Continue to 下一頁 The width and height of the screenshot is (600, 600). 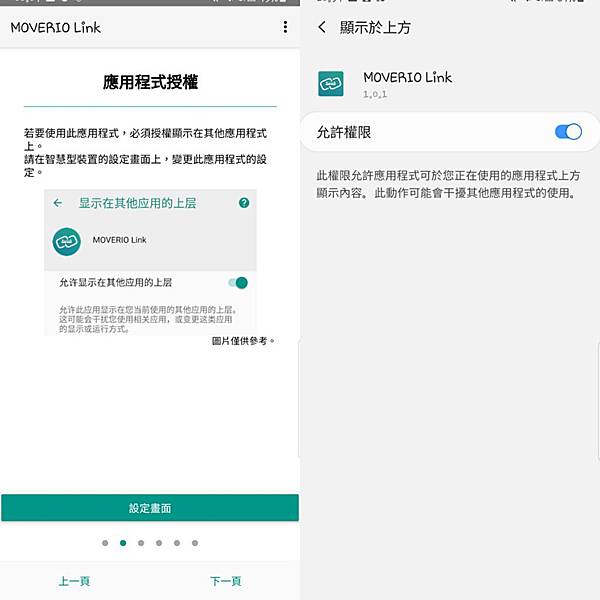tap(225, 581)
